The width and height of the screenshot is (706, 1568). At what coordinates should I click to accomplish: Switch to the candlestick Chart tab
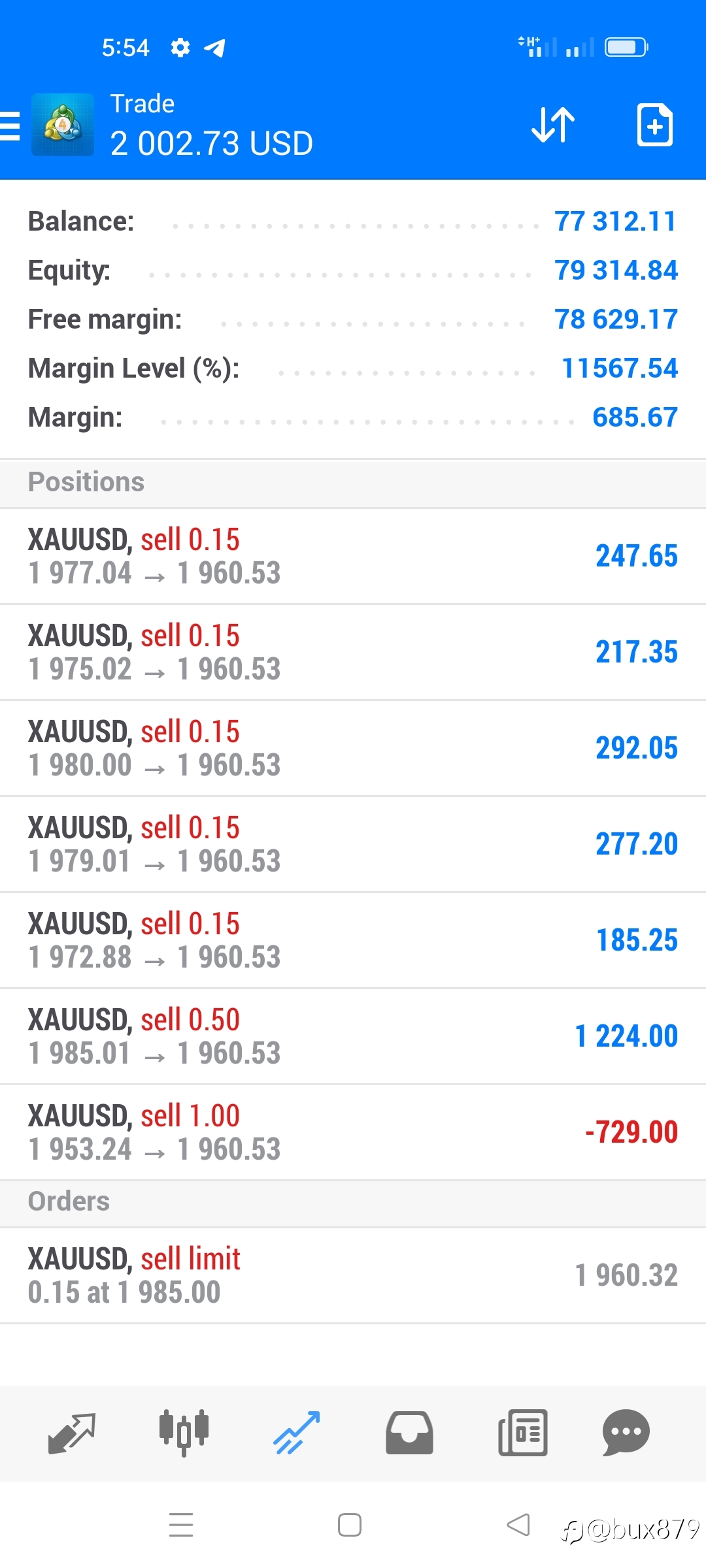tap(184, 1433)
